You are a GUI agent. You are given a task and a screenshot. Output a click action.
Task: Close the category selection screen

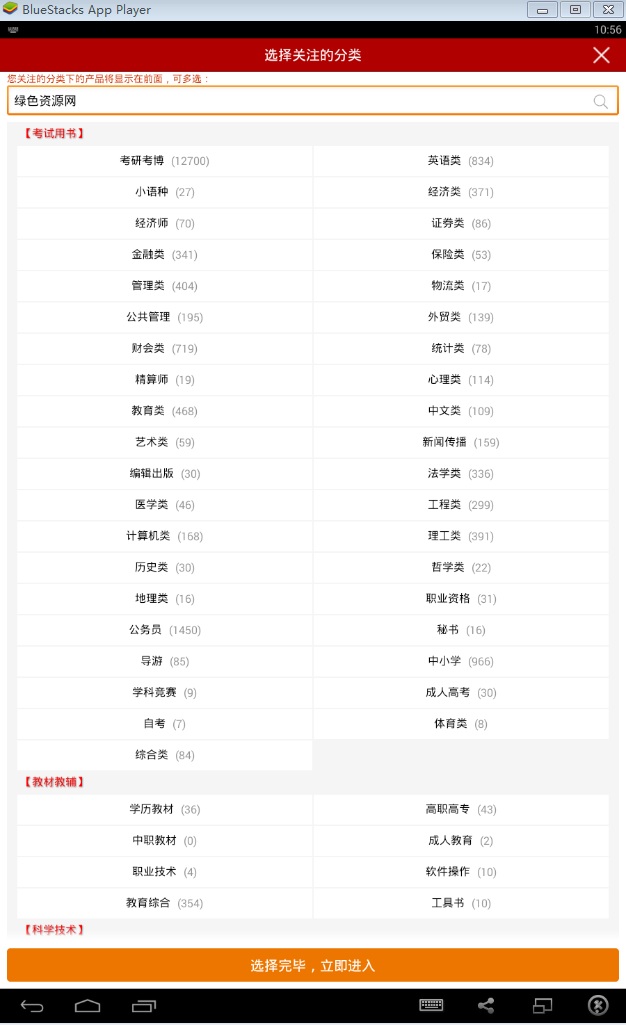(601, 55)
